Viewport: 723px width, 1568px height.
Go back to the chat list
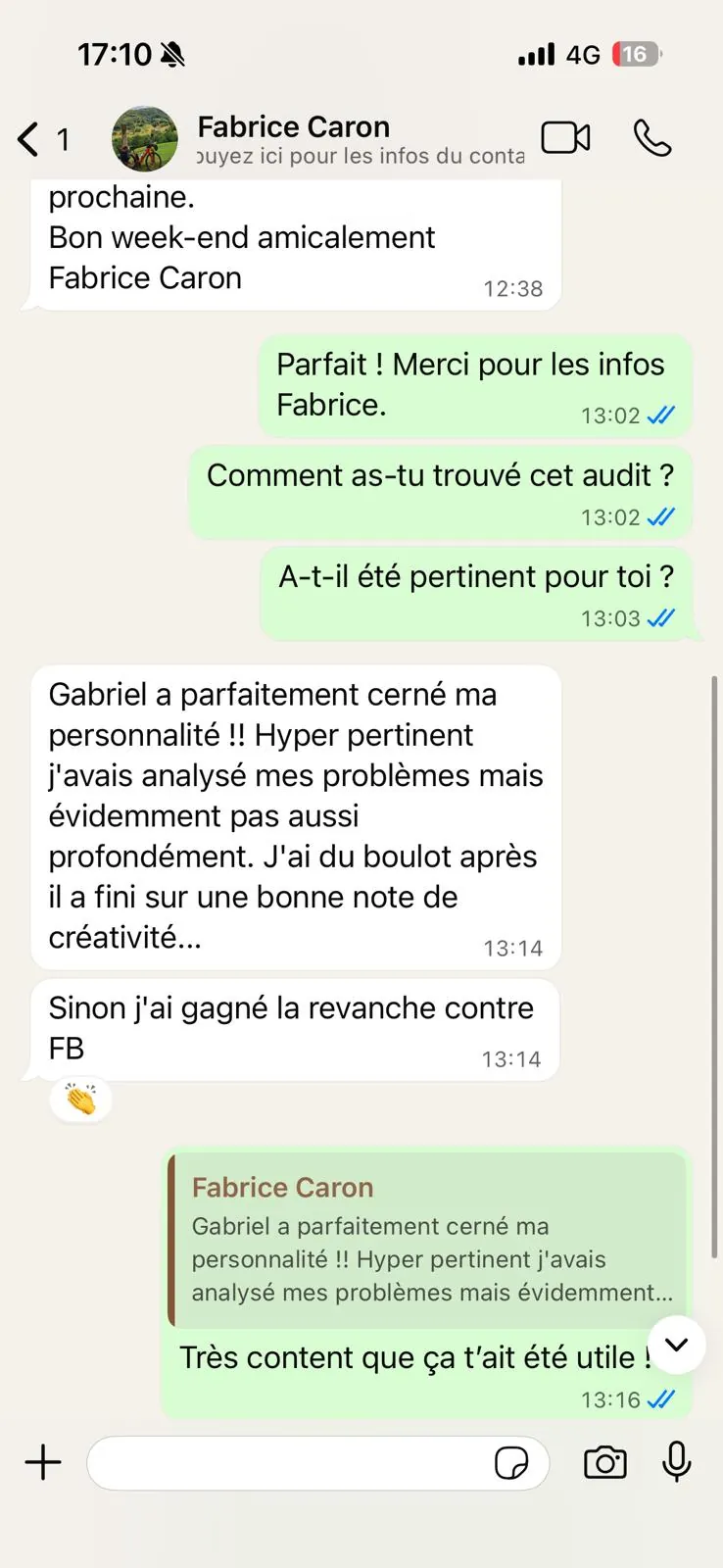[29, 139]
